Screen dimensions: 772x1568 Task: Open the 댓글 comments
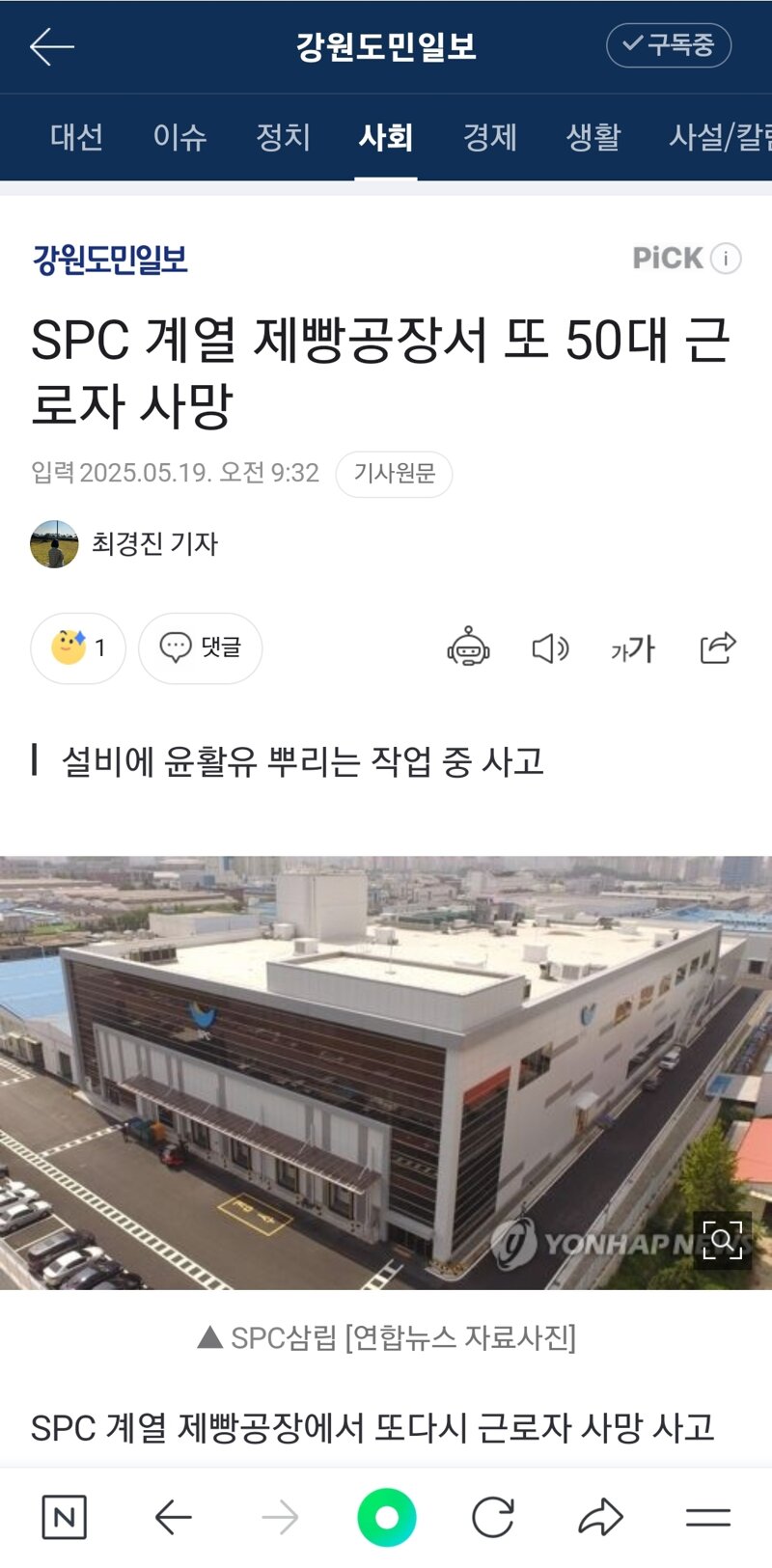200,648
